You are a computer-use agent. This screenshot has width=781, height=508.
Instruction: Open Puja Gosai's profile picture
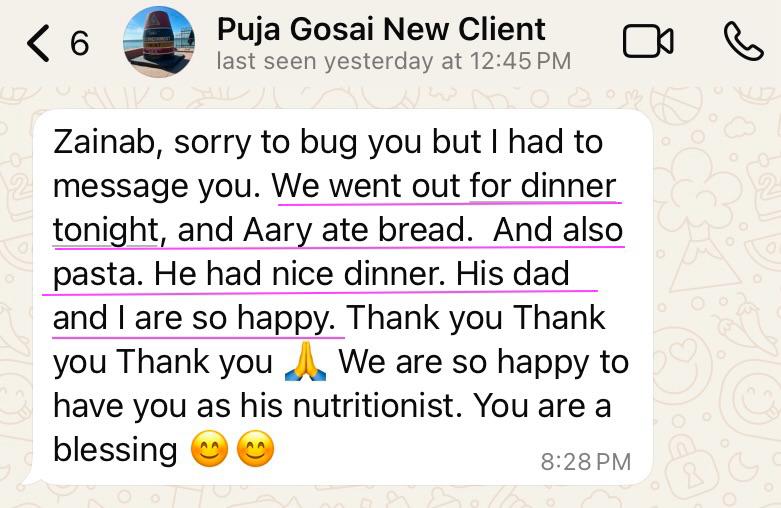point(159,42)
